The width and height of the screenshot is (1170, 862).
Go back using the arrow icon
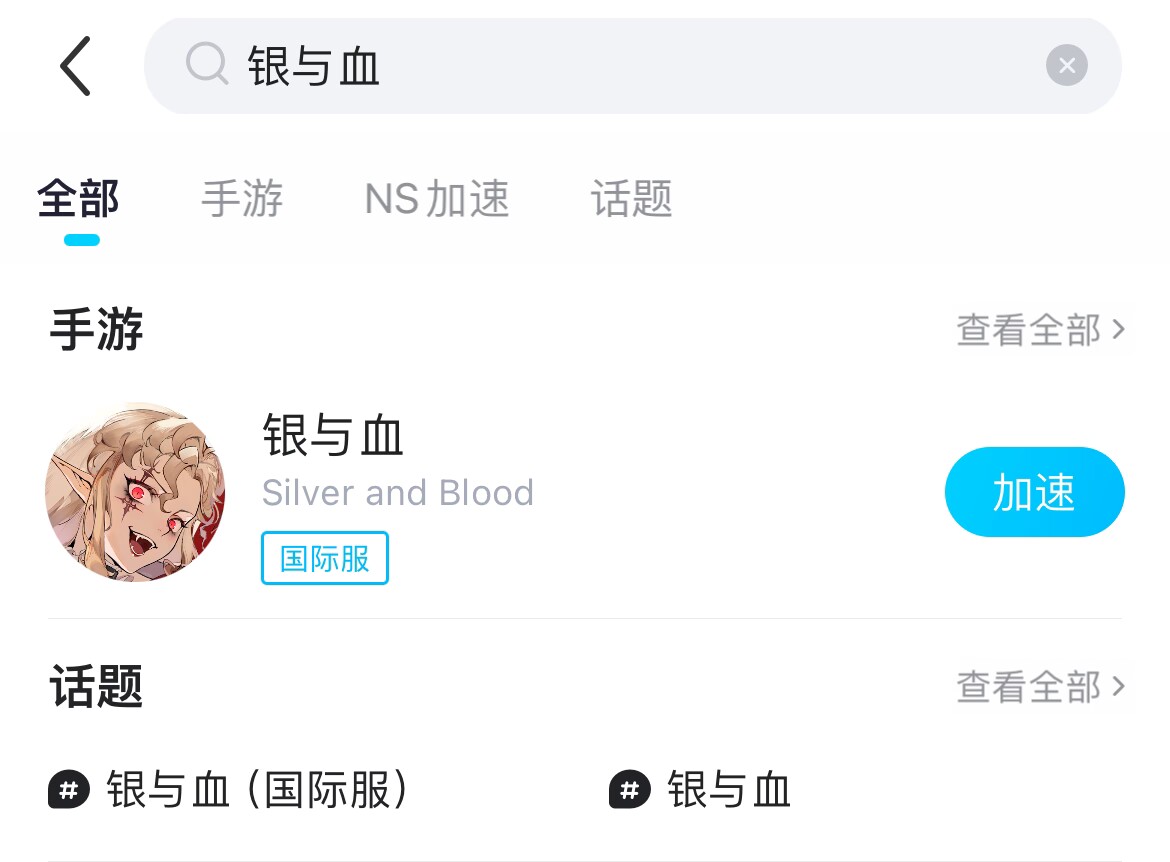click(76, 66)
